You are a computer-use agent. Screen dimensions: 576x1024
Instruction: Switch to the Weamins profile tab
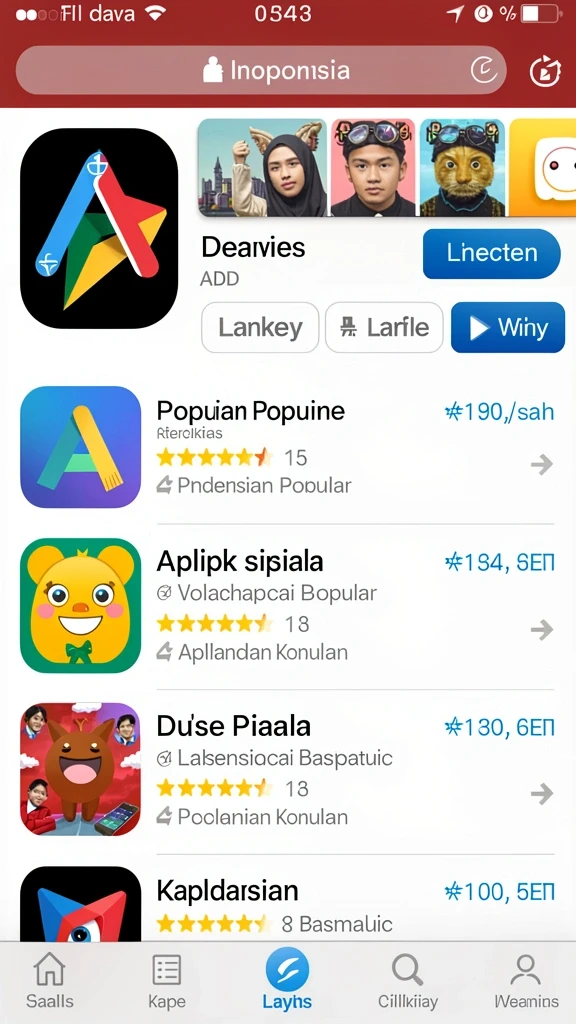(526, 982)
